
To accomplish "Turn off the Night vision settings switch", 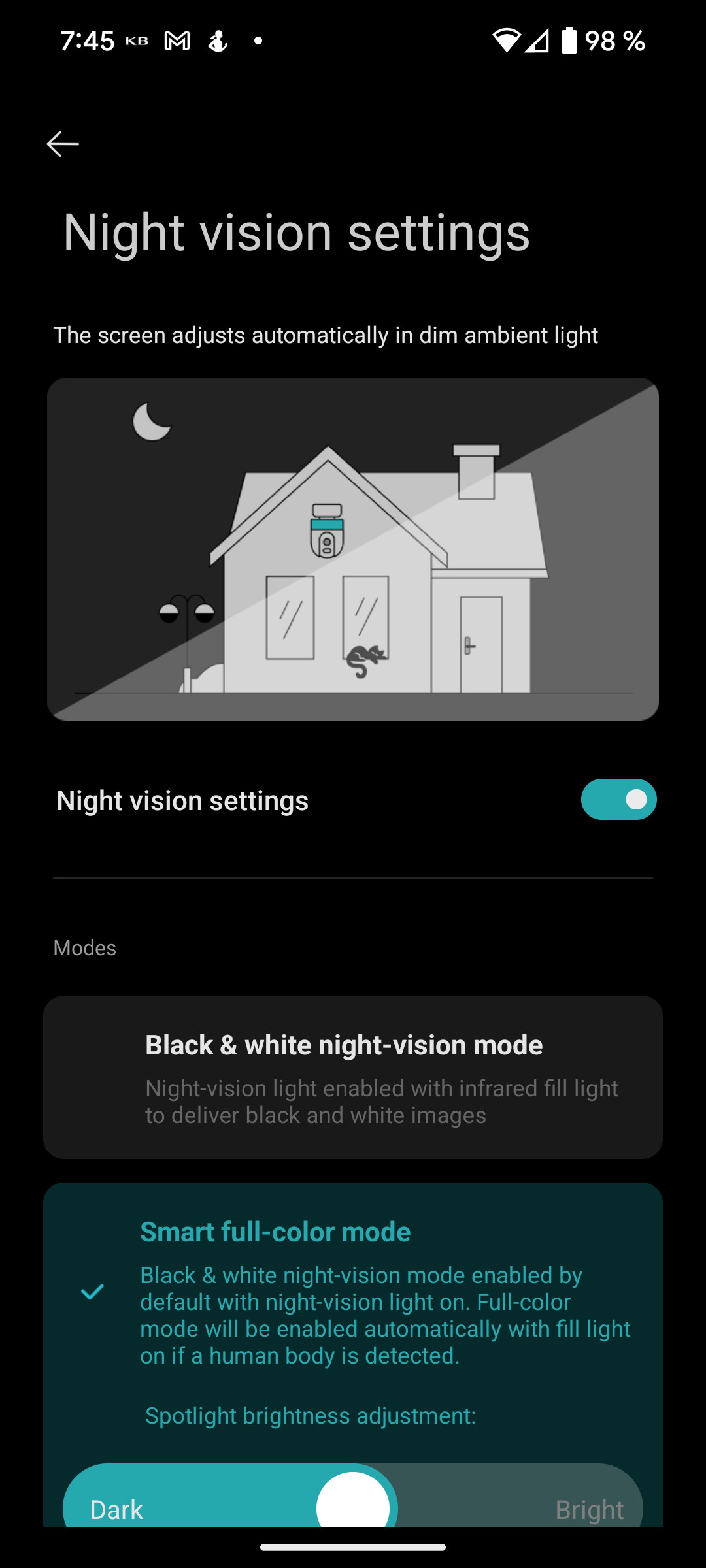I will coord(618,799).
